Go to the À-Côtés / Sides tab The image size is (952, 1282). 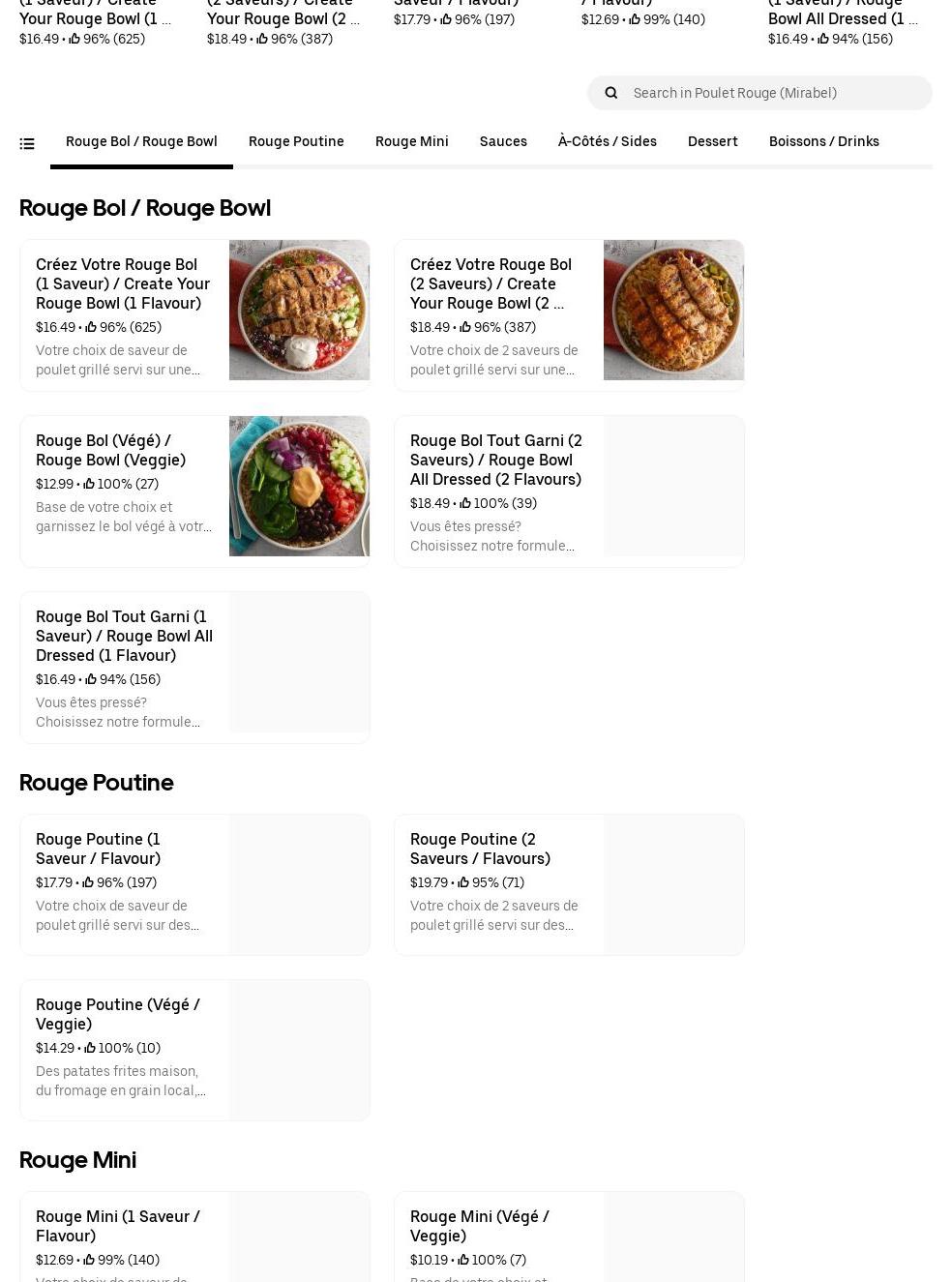pos(607,141)
